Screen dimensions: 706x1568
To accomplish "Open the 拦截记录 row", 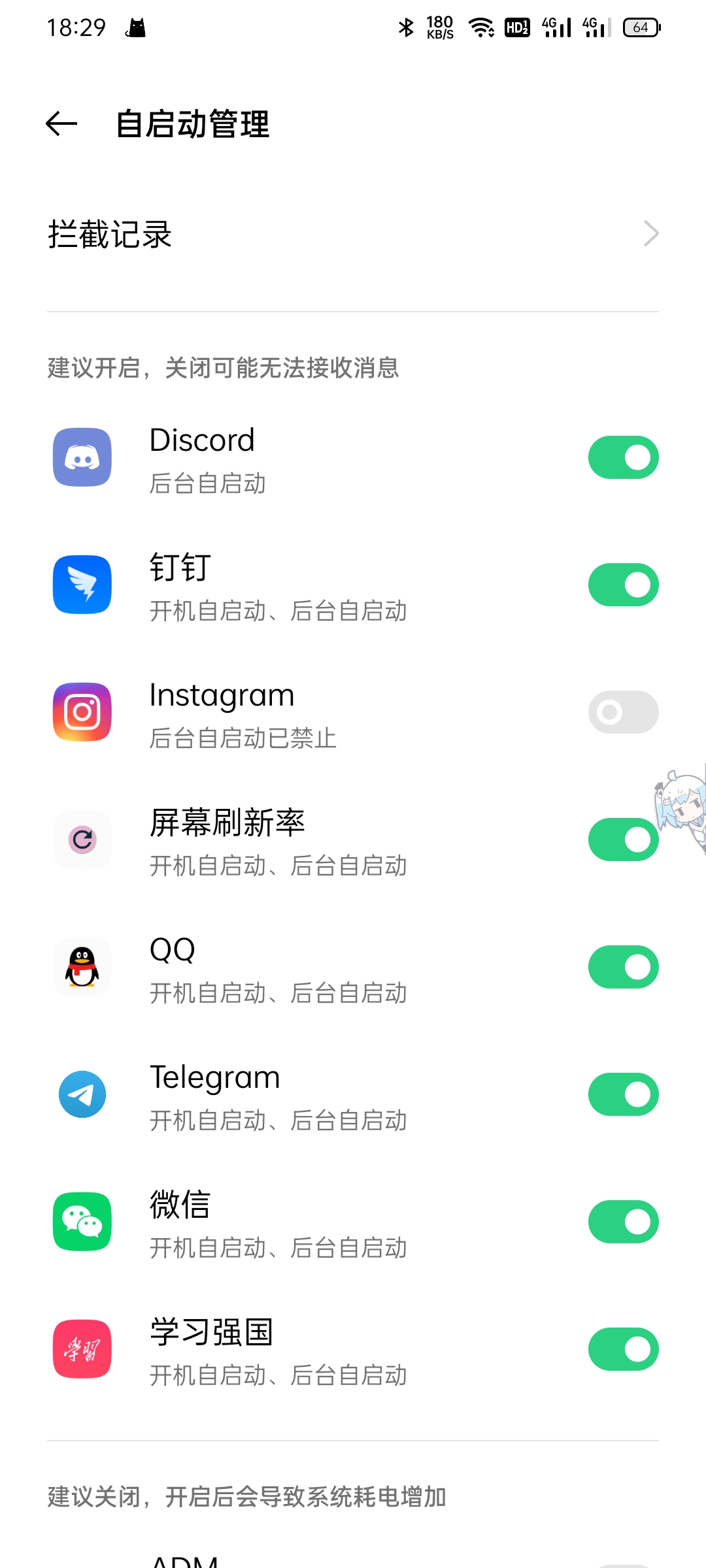I will [x=353, y=234].
